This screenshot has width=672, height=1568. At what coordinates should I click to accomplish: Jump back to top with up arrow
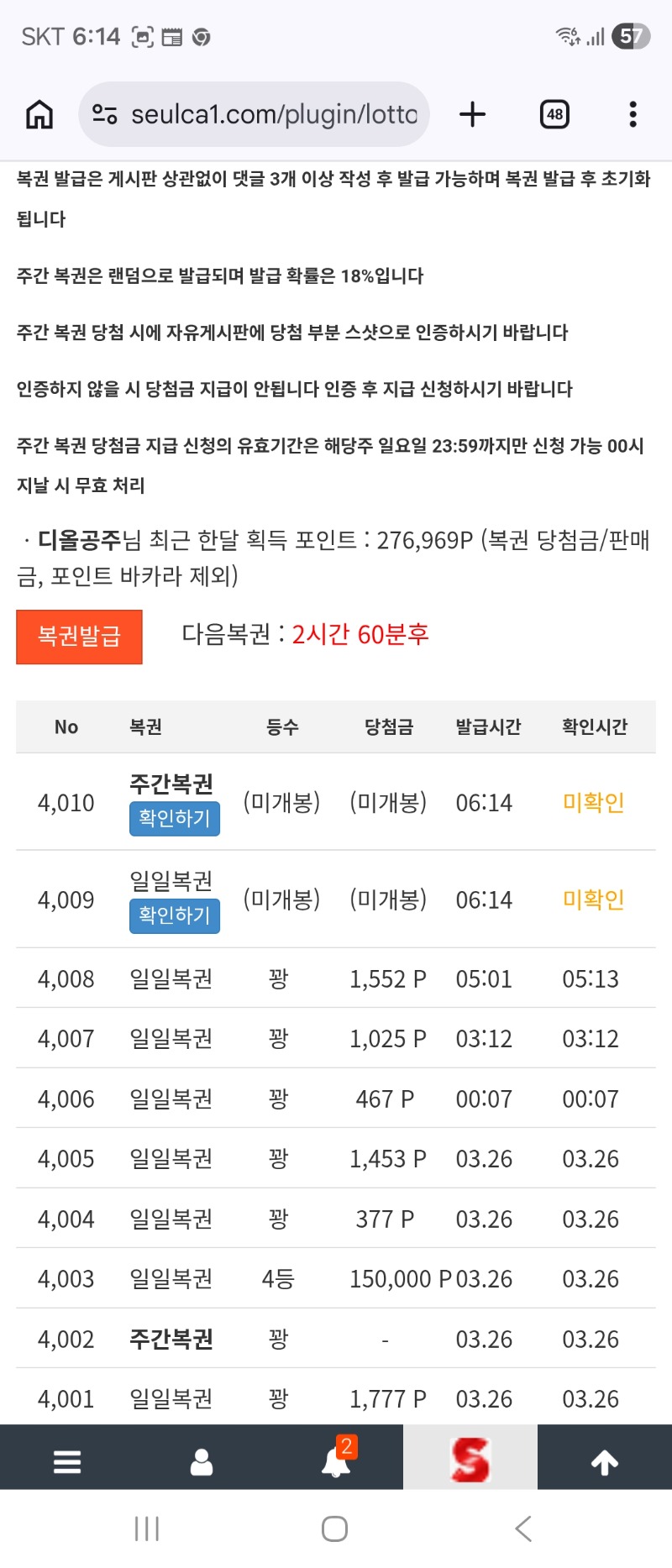(605, 1462)
